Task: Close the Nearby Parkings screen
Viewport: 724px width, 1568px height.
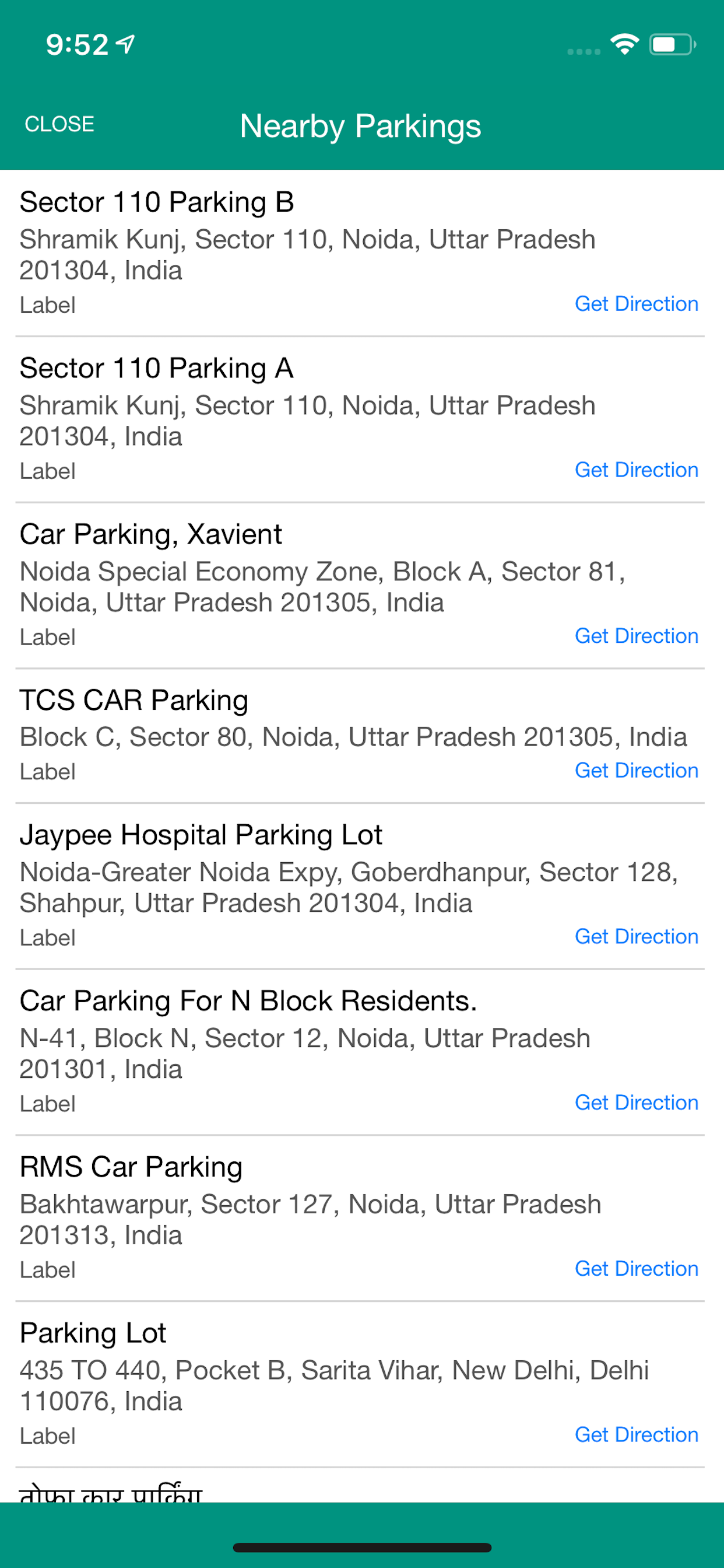Action: (x=59, y=124)
